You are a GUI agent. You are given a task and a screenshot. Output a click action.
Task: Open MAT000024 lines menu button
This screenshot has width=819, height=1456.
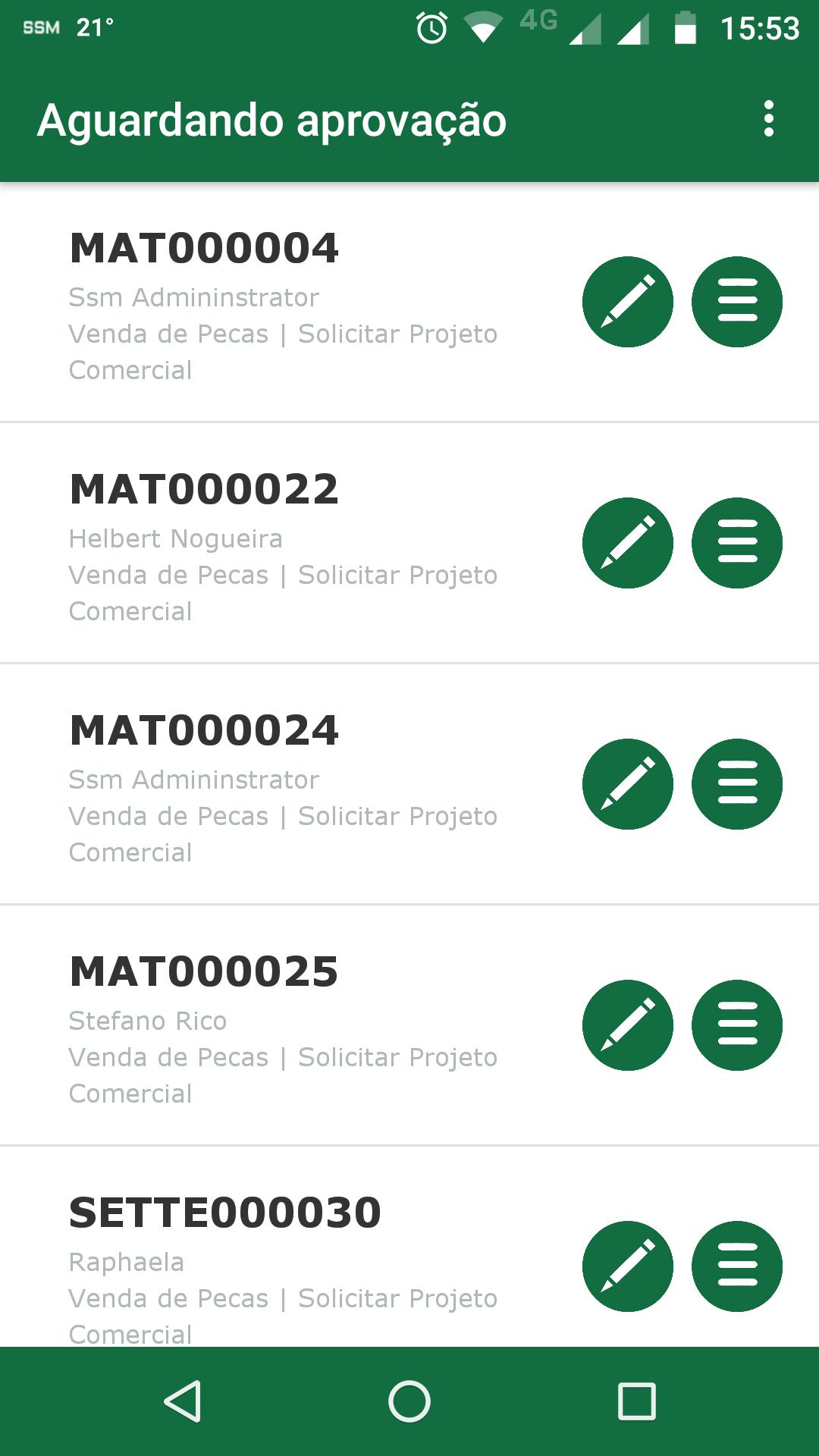coord(737,784)
